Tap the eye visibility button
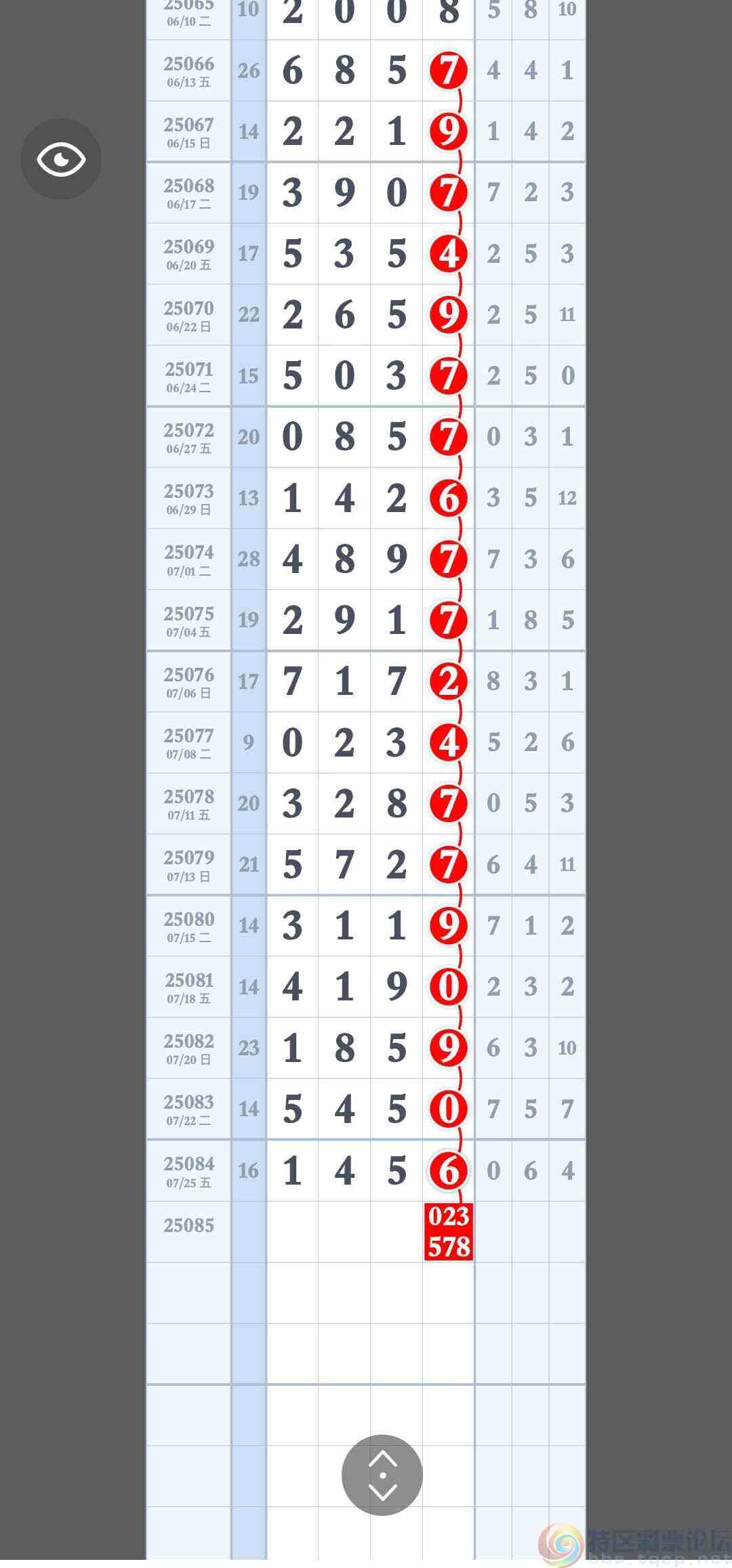 tap(61, 159)
